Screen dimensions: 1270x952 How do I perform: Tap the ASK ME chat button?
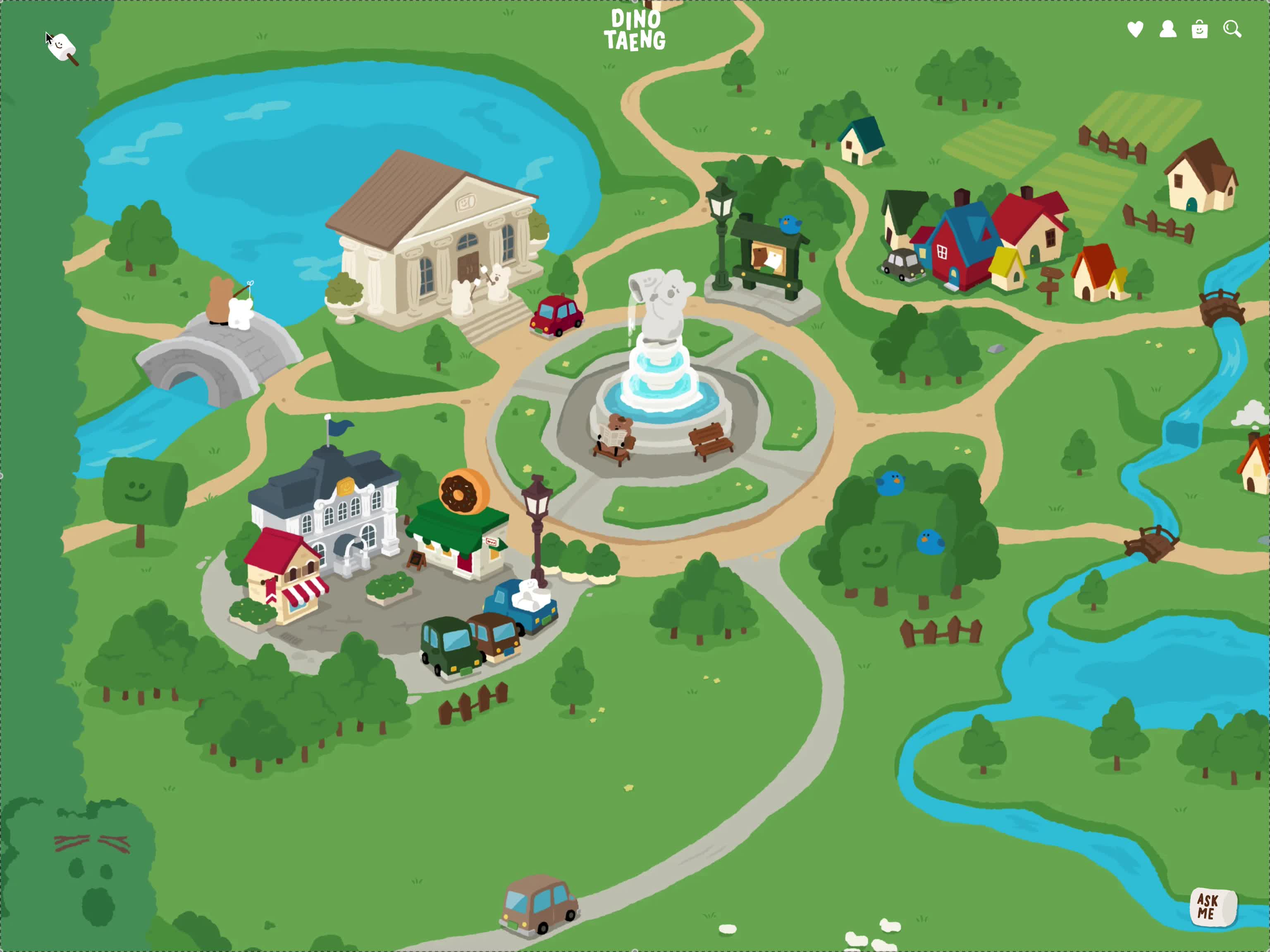1213,907
